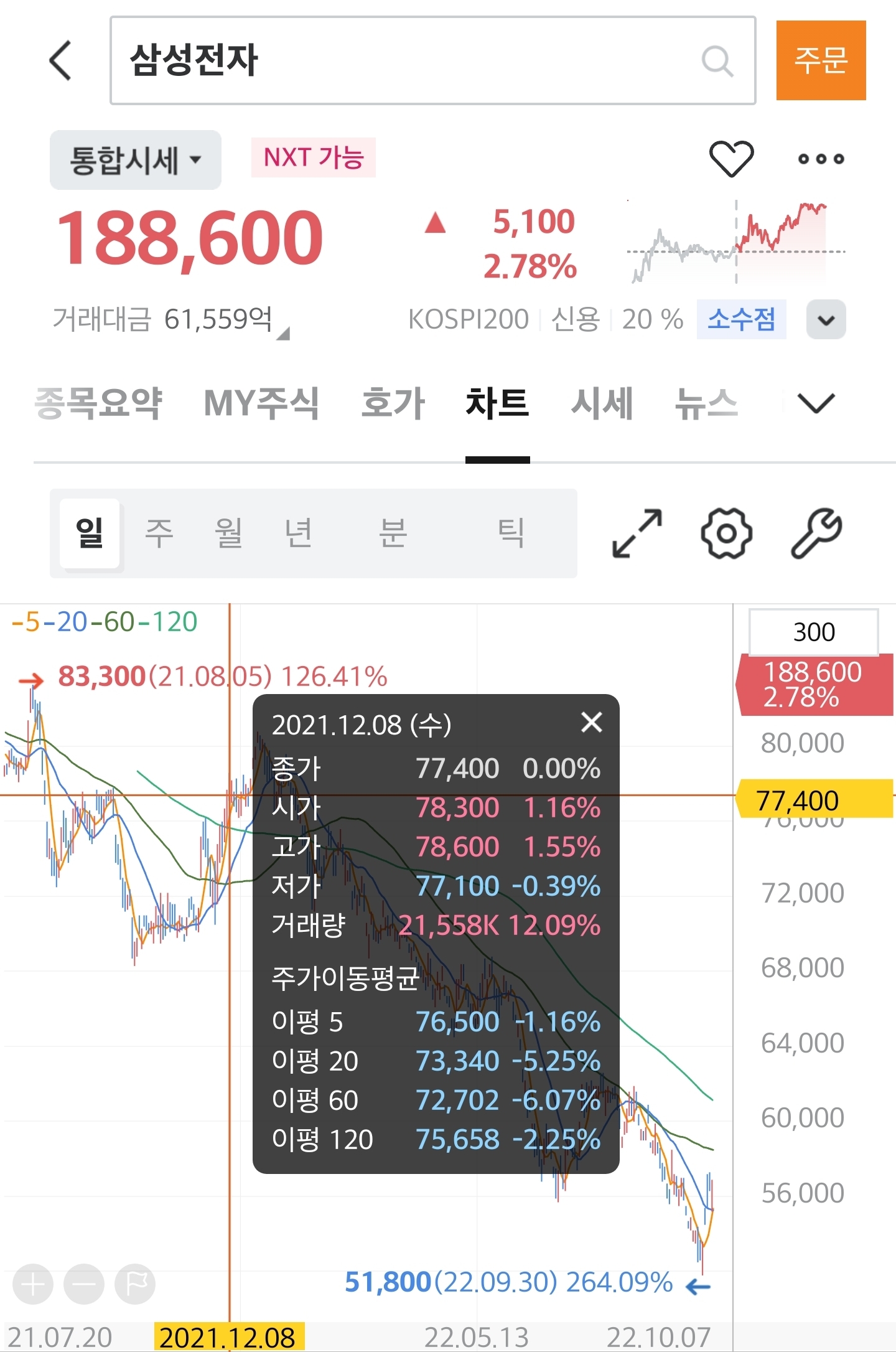Screen dimensions: 896x1352
Task: Expand stock details with the chevron button
Action: click(825, 319)
